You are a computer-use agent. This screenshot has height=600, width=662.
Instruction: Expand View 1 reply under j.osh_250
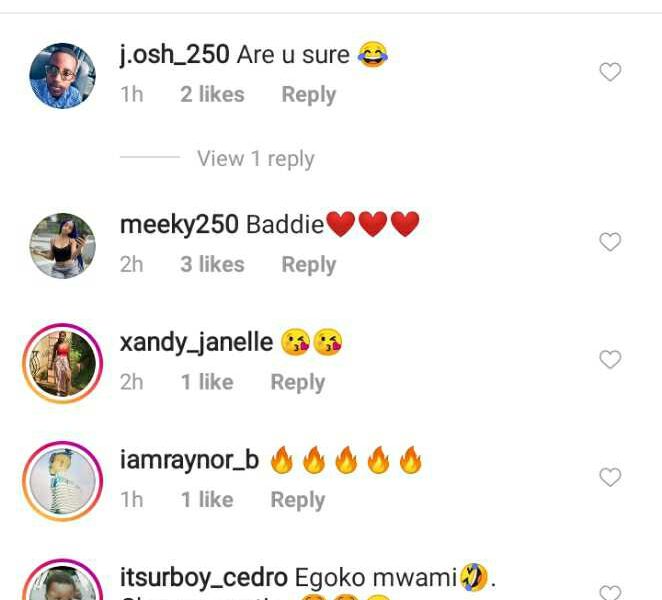[255, 159]
